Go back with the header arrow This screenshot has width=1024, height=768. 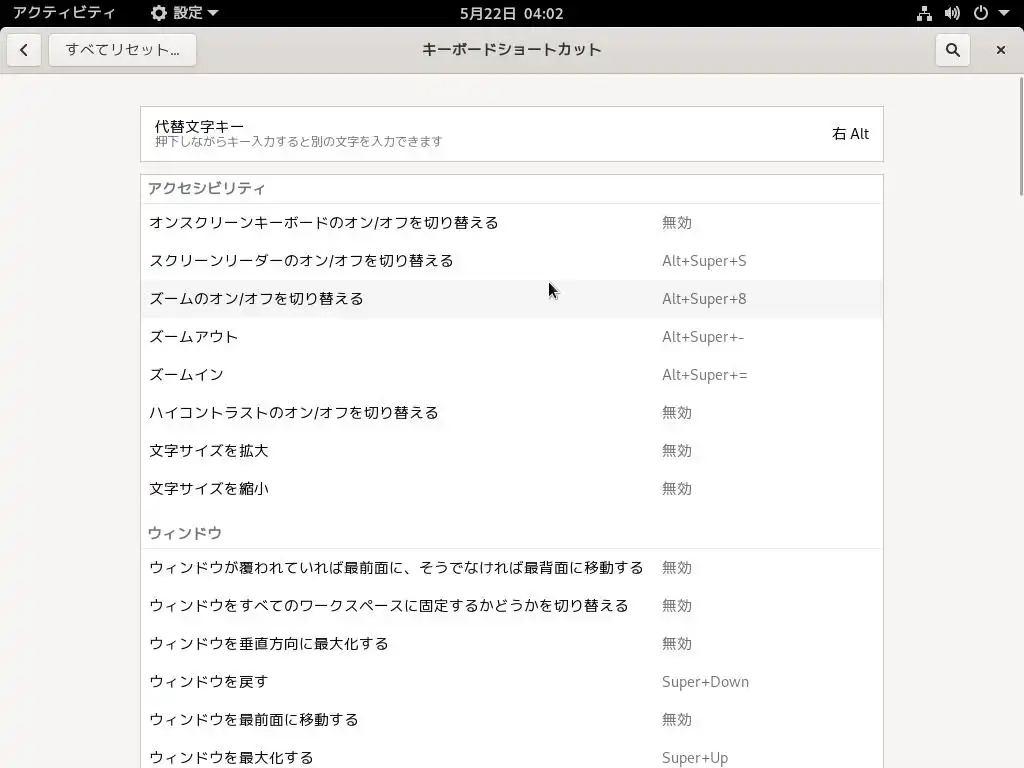24,50
